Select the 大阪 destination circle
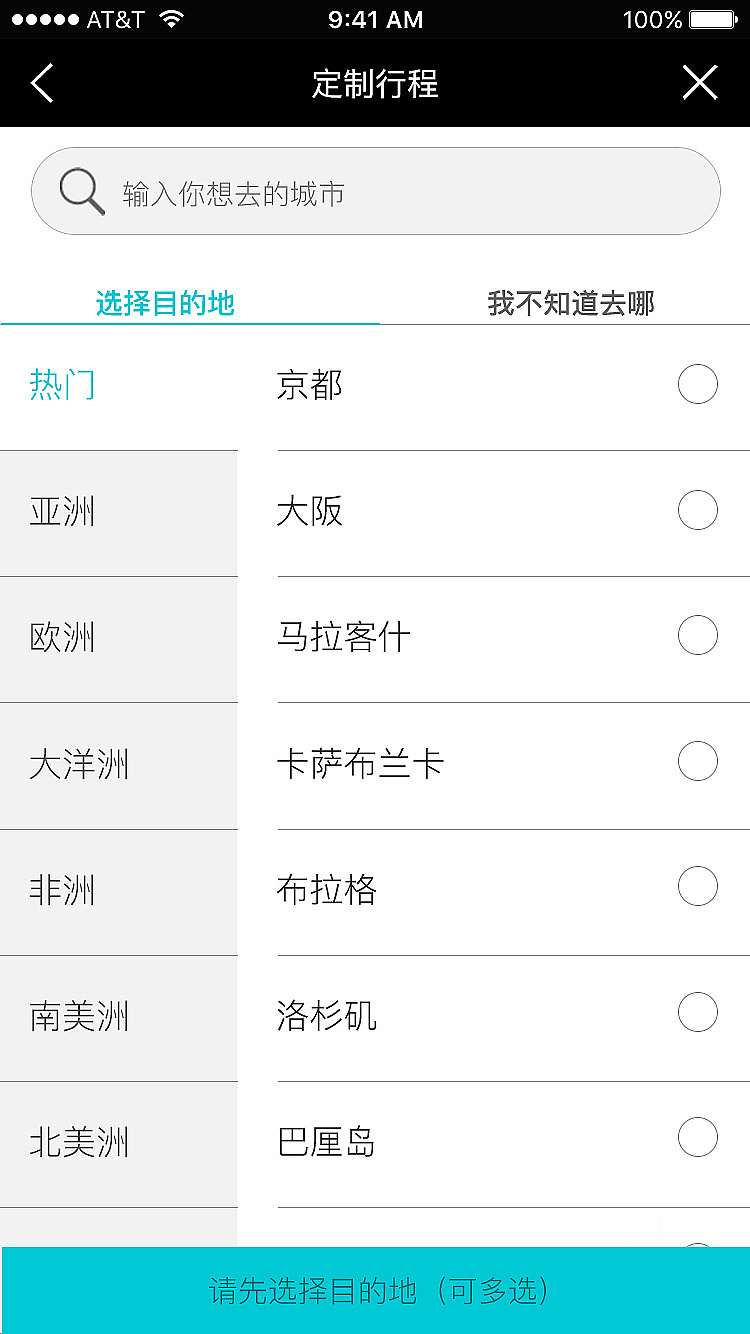The width and height of the screenshot is (750, 1334). click(698, 510)
